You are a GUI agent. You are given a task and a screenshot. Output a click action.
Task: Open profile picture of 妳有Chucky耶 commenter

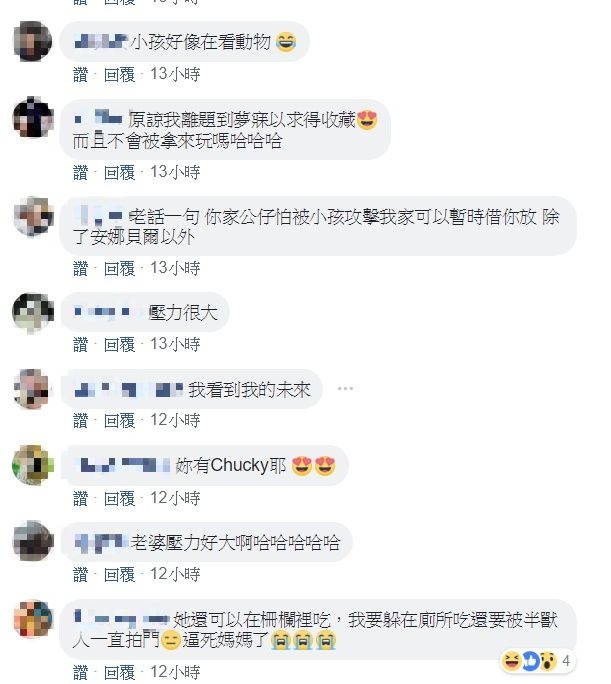33,465
